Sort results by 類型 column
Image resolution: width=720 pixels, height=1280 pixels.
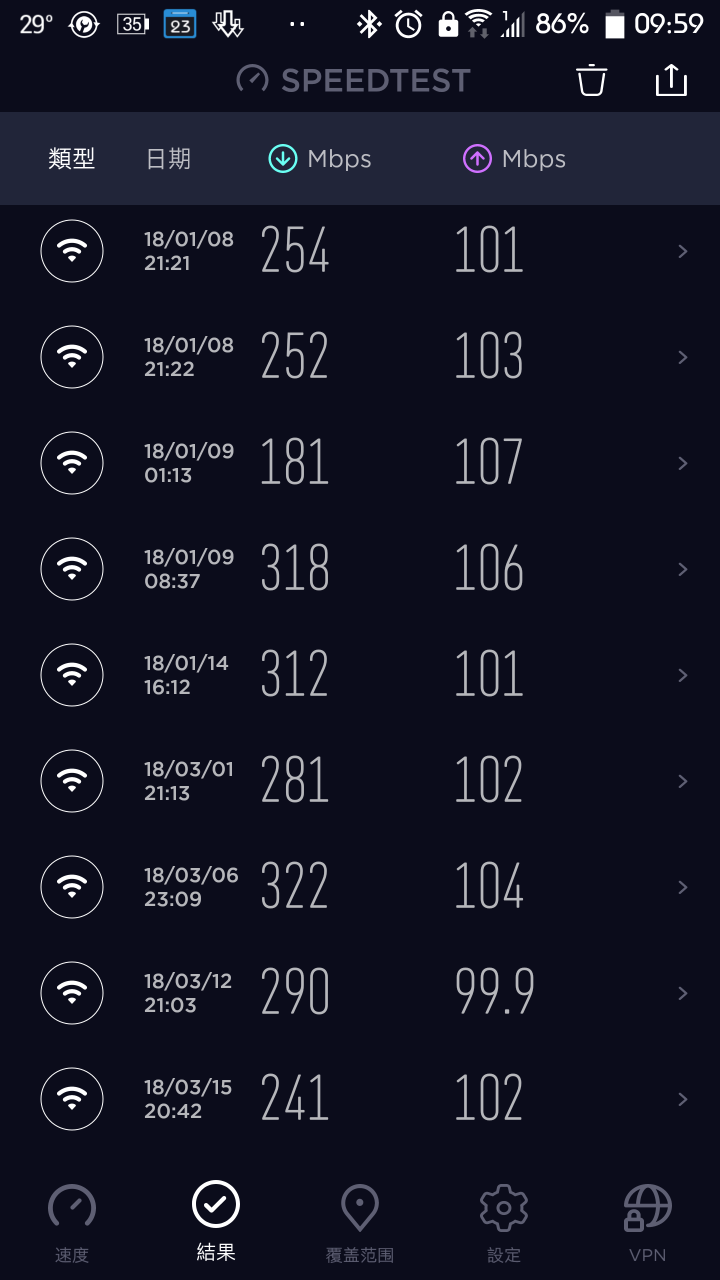tap(72, 159)
